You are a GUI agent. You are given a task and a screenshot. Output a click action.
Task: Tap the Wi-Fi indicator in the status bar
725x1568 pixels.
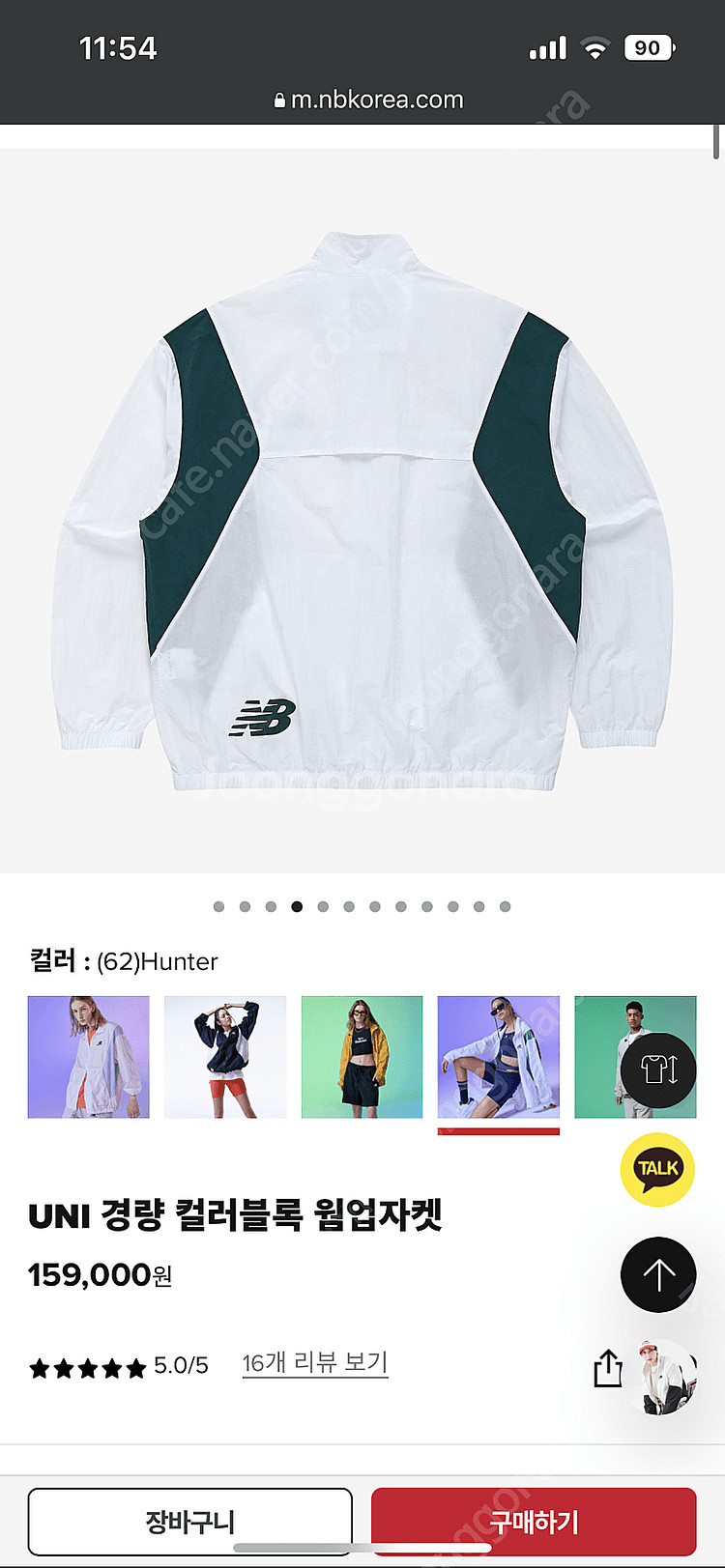tap(596, 45)
